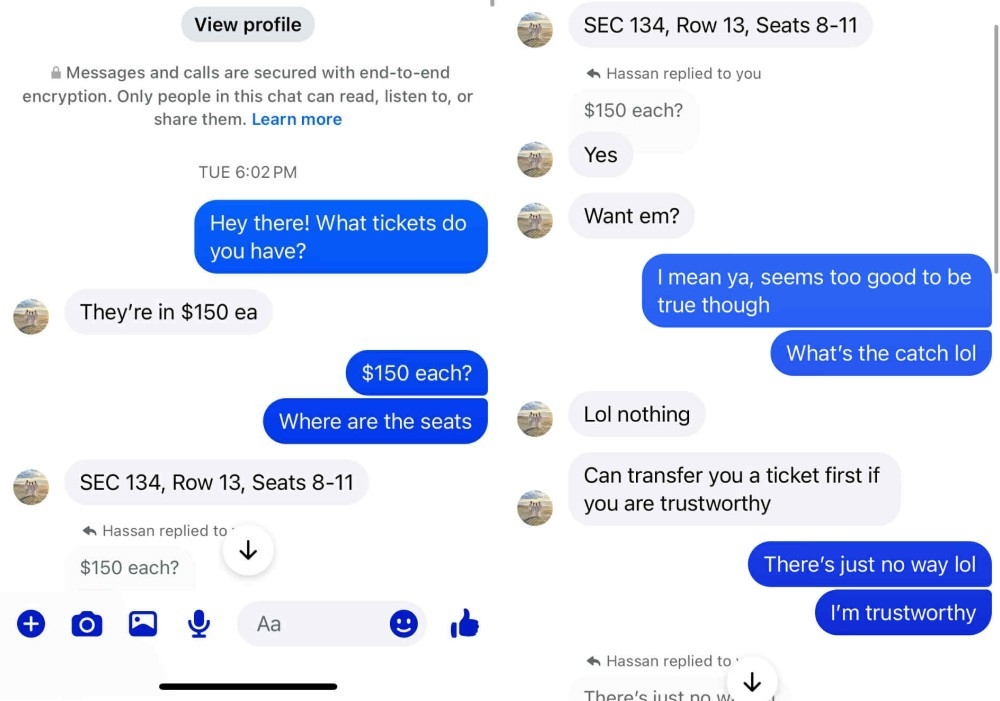Viewport: 1000px width, 701px height.
Task: Open the photo gallery picker
Action: [143, 624]
